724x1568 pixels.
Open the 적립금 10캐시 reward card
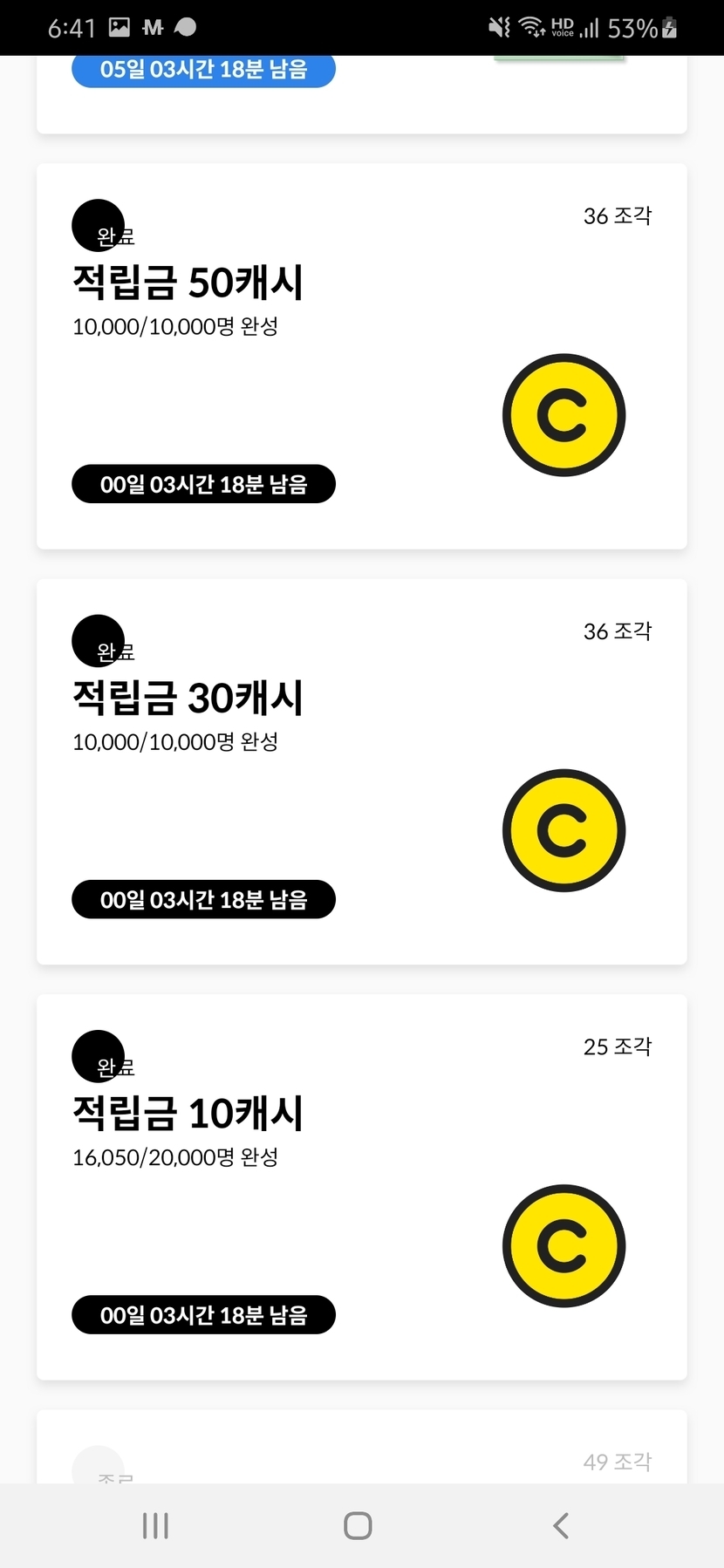coord(361,1186)
